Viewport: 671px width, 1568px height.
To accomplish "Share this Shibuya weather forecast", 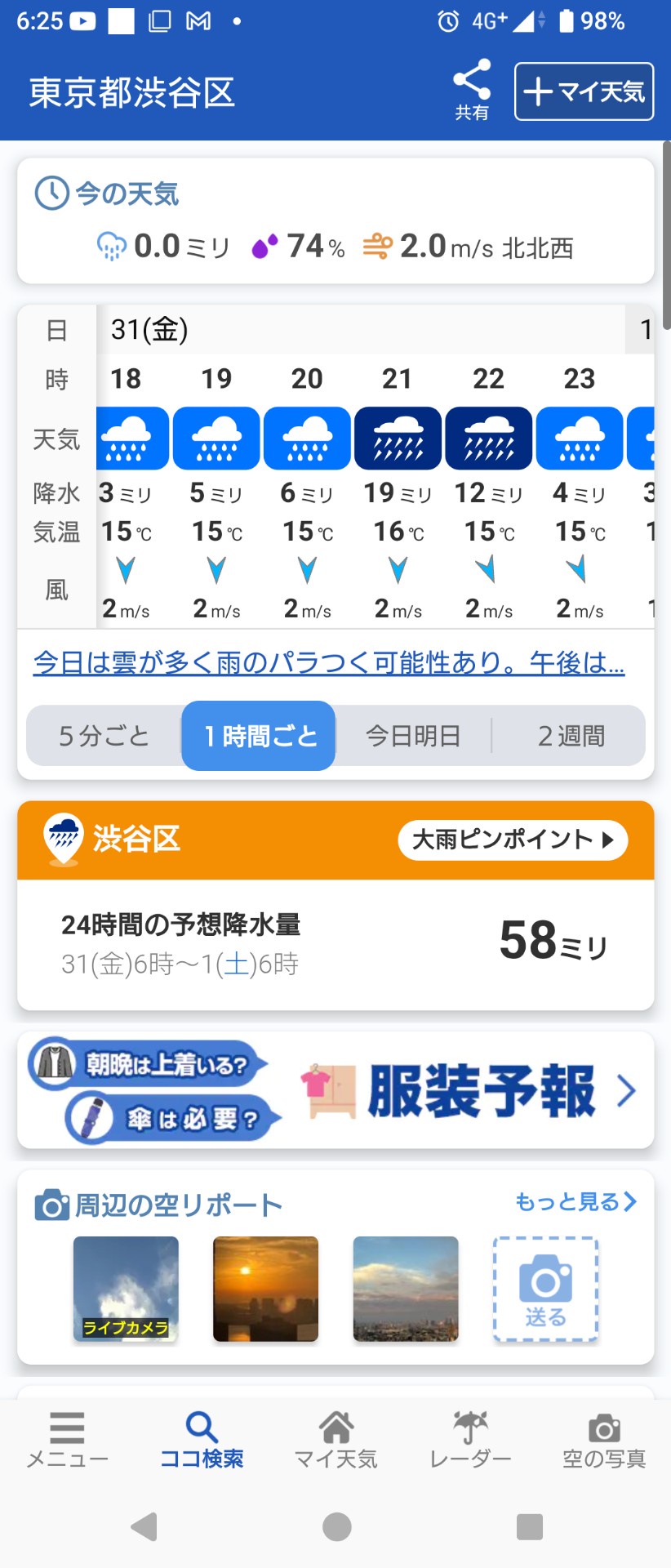I will [472, 90].
